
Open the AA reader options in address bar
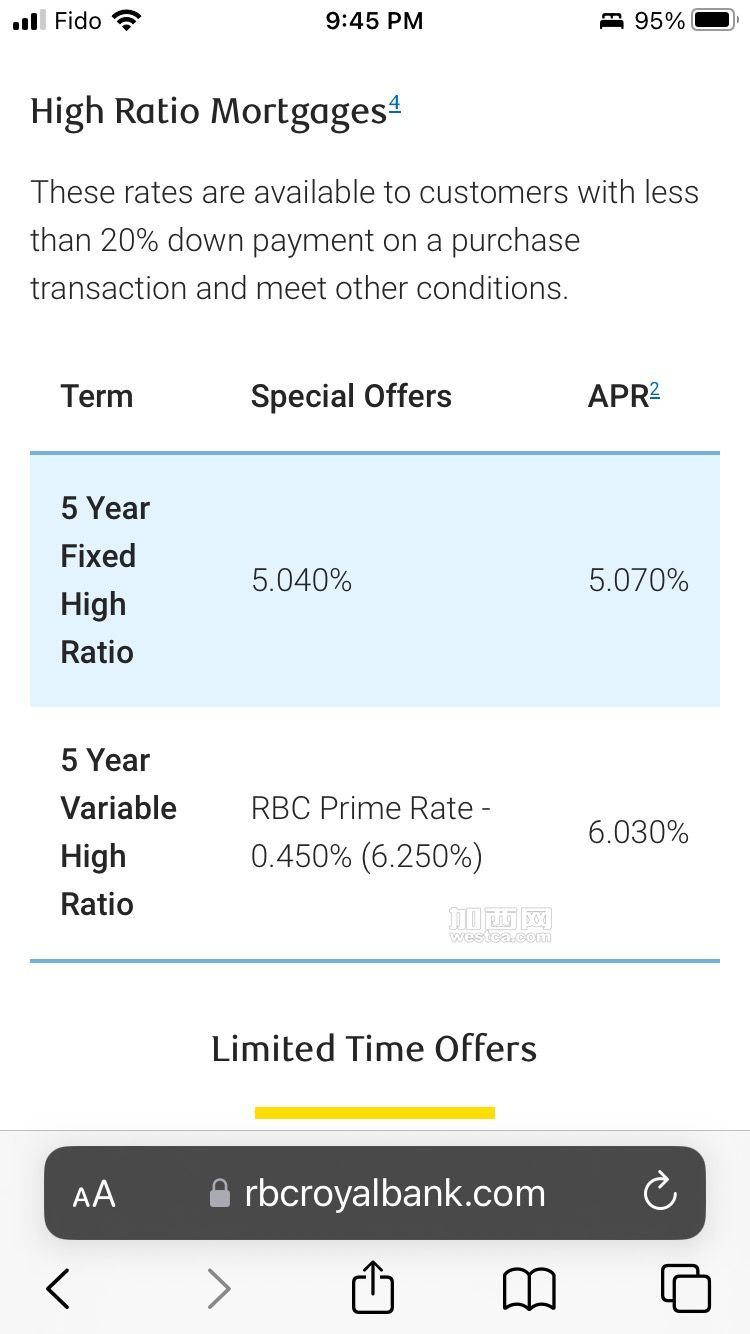click(x=94, y=1193)
